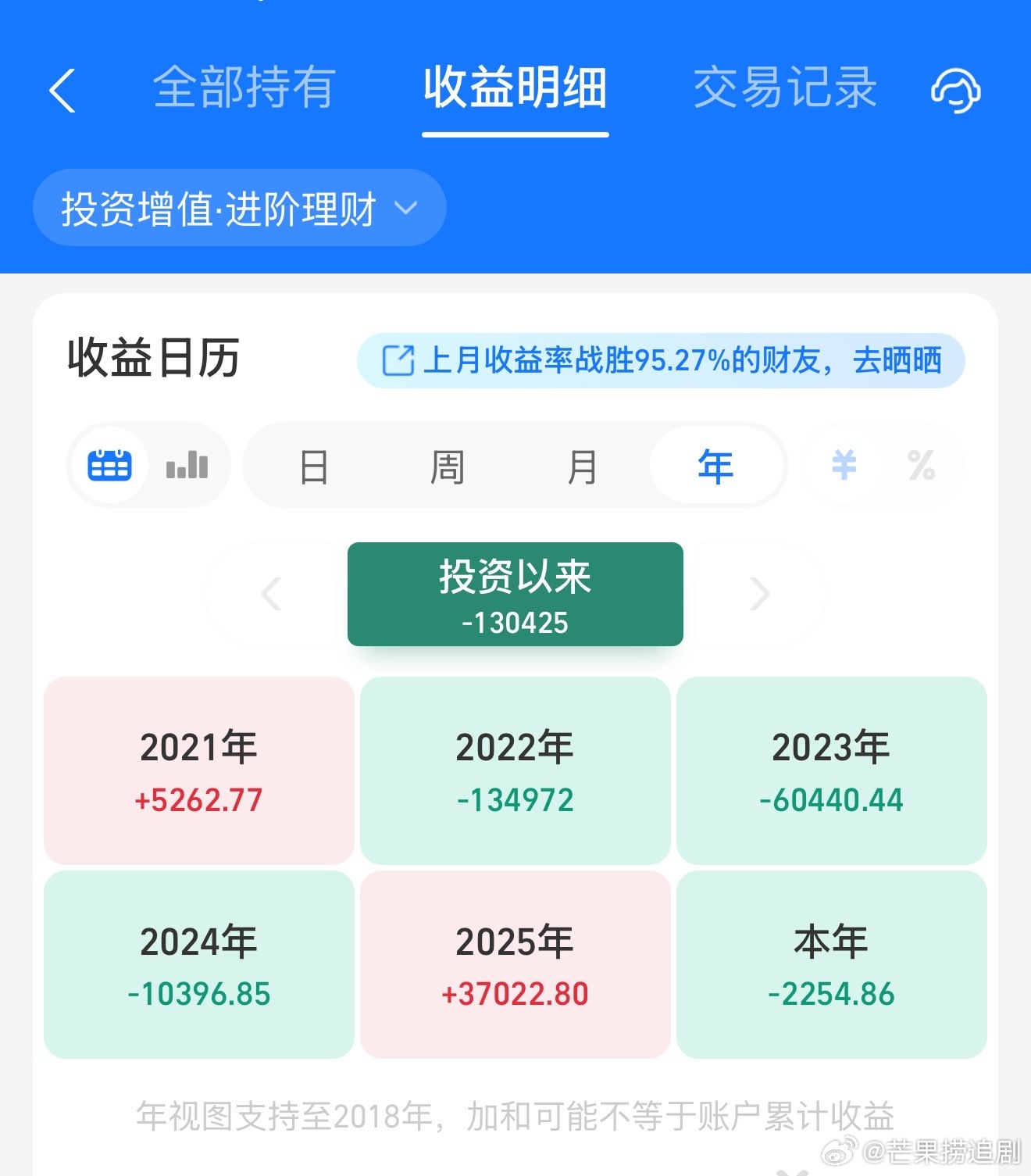Open the calendar view icon

[x=110, y=465]
